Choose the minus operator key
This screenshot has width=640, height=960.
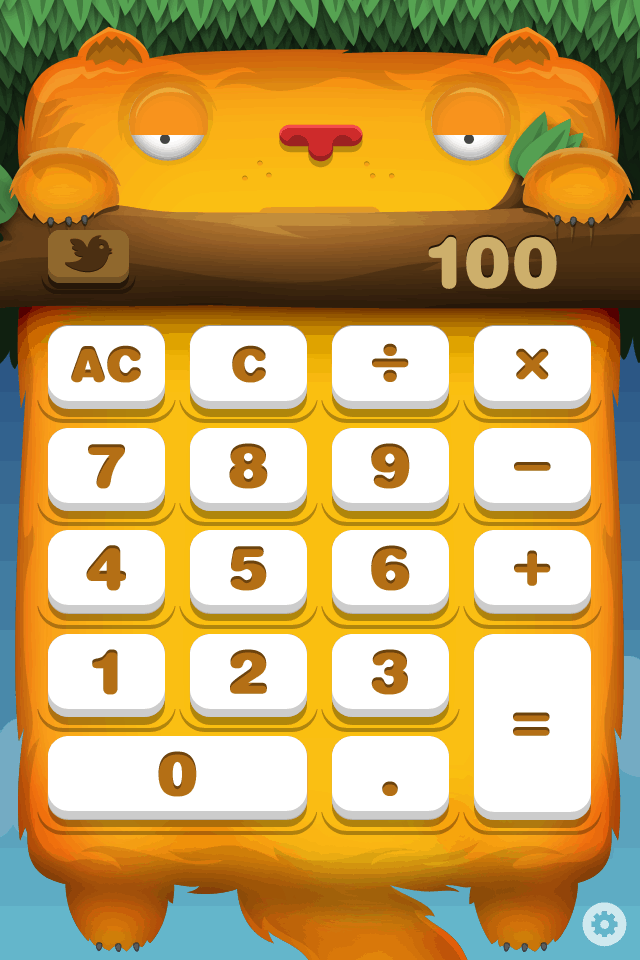point(532,467)
